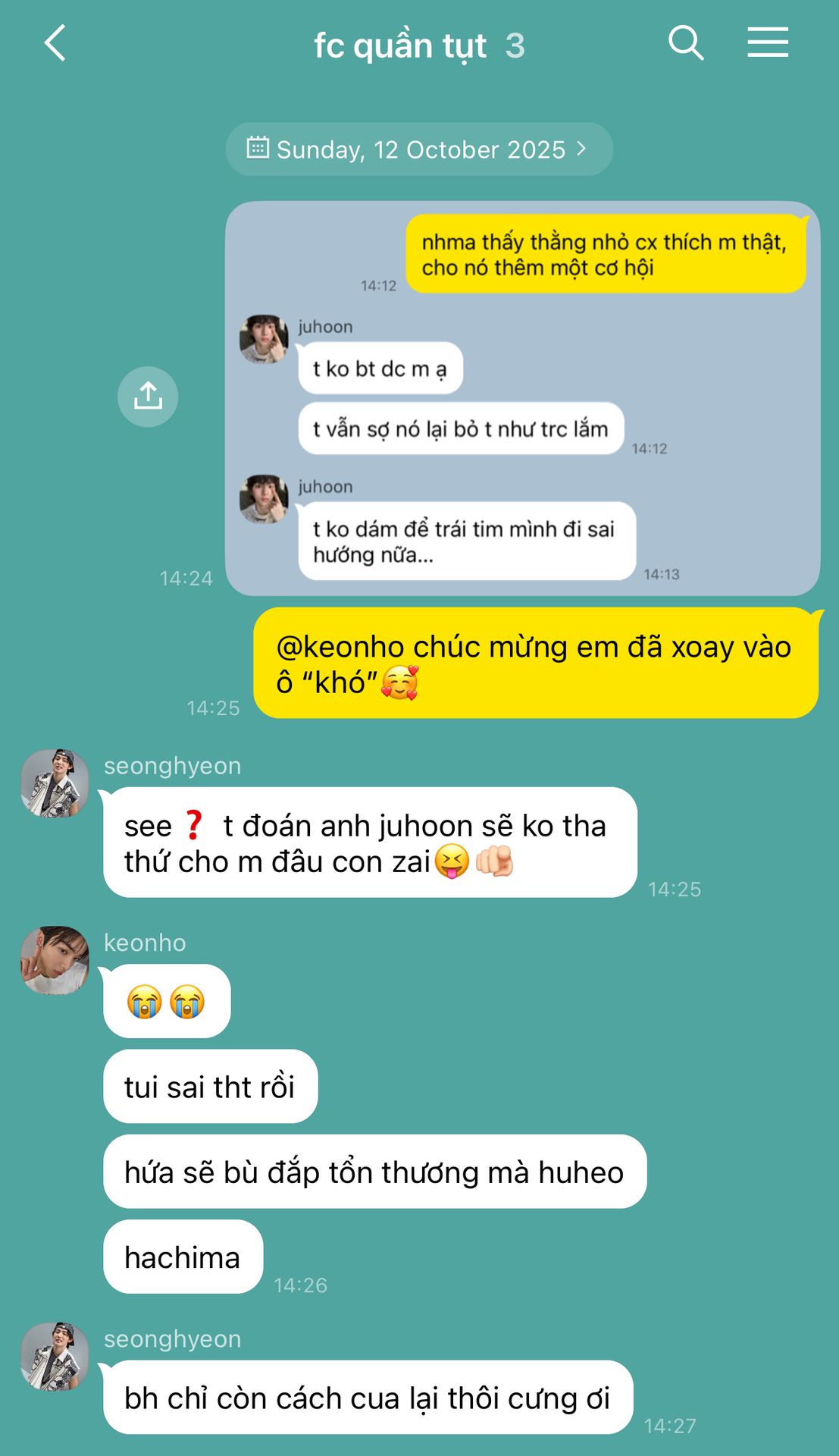Share the forwarded screenshot message
The width and height of the screenshot is (839, 1456).
(148, 397)
